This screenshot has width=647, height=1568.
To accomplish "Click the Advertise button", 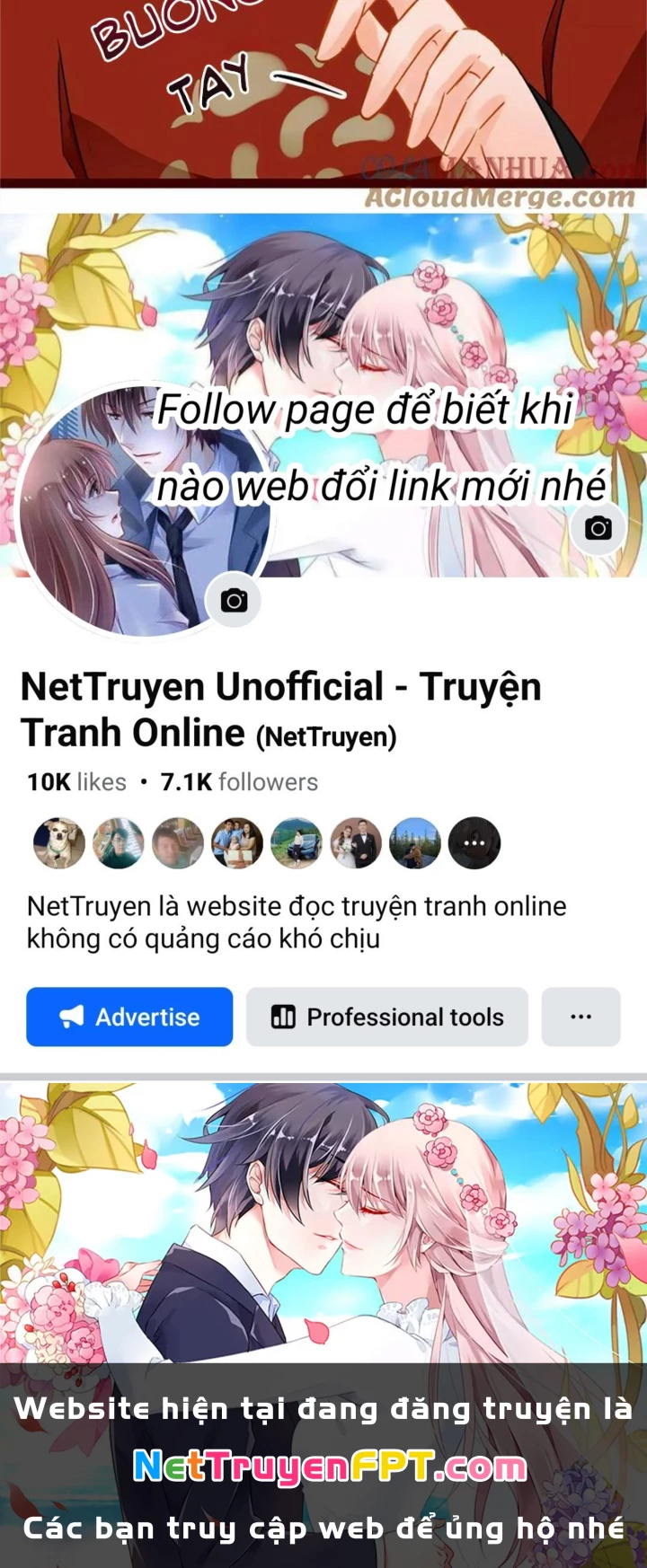I will click(129, 1017).
